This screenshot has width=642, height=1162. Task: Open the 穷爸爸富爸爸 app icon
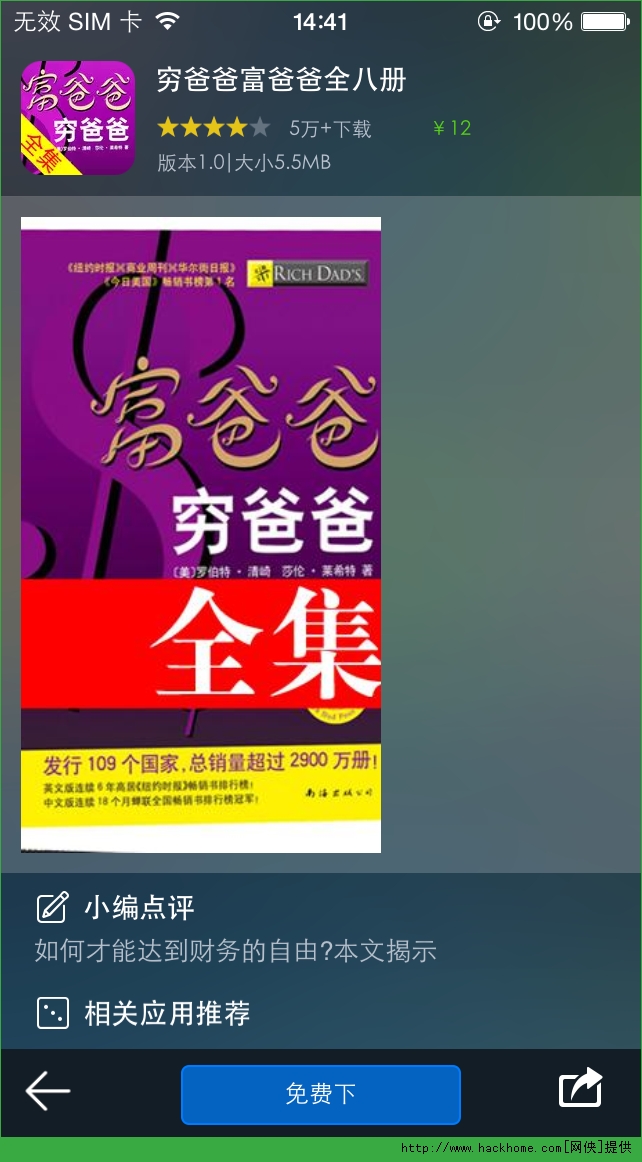[x=77, y=118]
